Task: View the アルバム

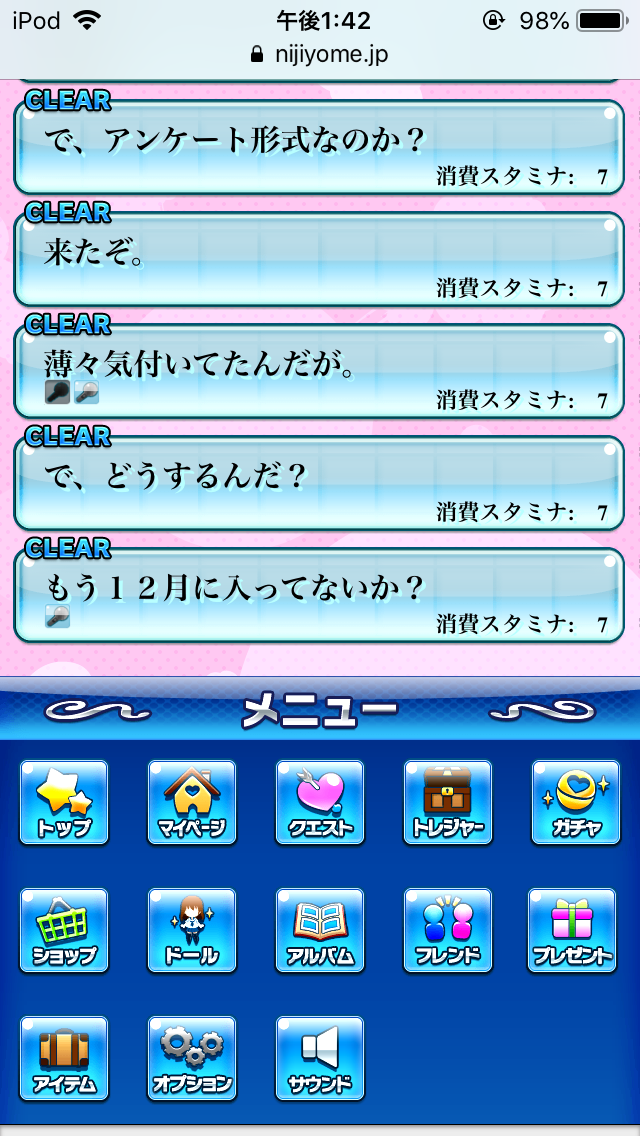Action: (320, 930)
